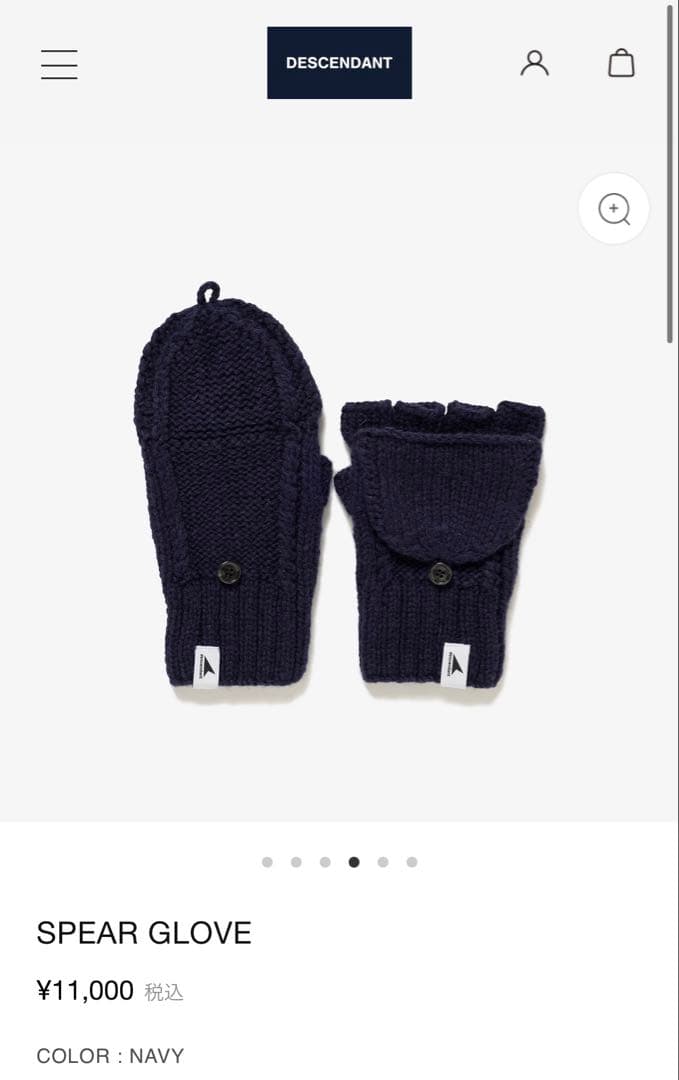
Task: Go to the sixth product image dot
Action: [x=412, y=862]
